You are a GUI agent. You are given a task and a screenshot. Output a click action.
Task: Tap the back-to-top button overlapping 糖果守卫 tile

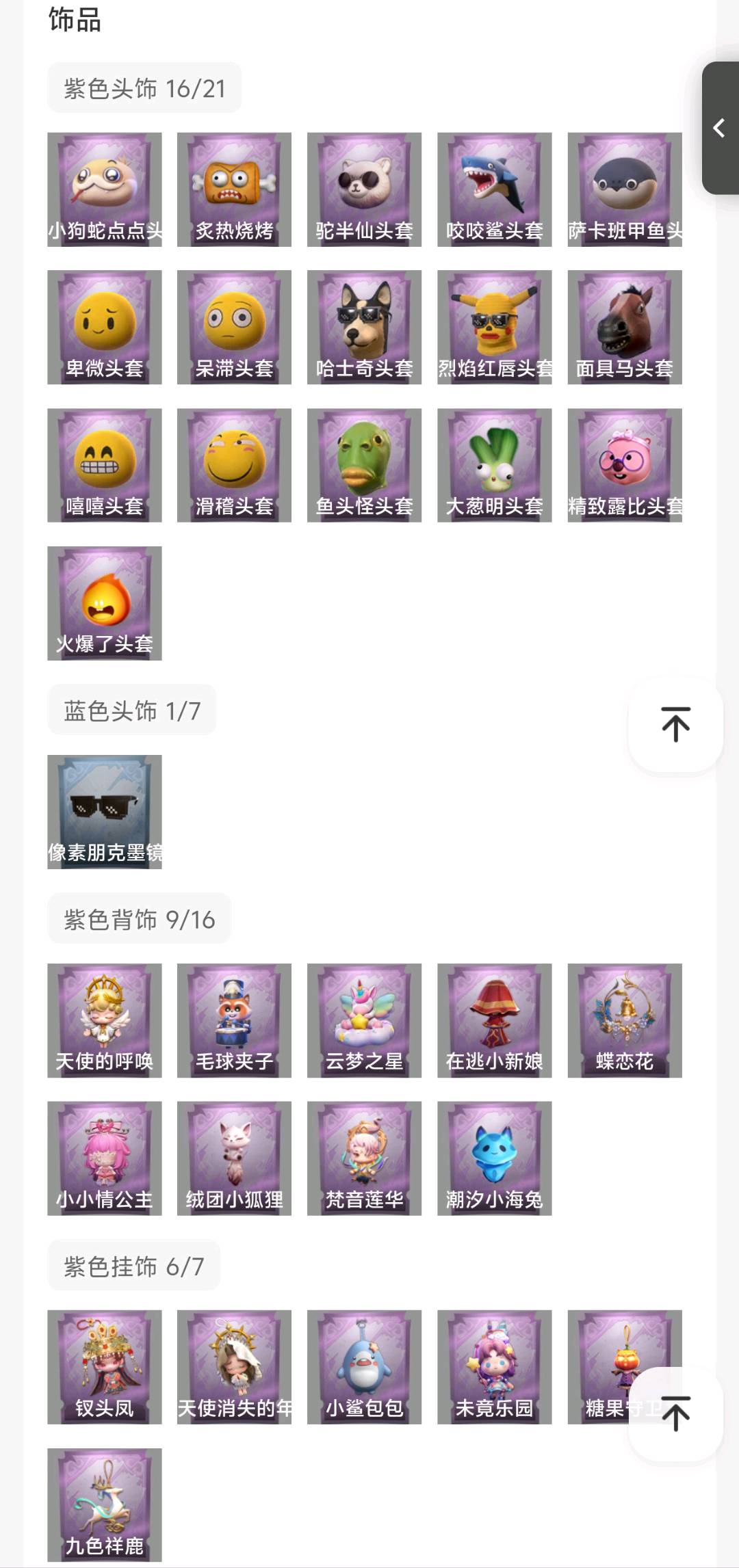(x=675, y=1413)
